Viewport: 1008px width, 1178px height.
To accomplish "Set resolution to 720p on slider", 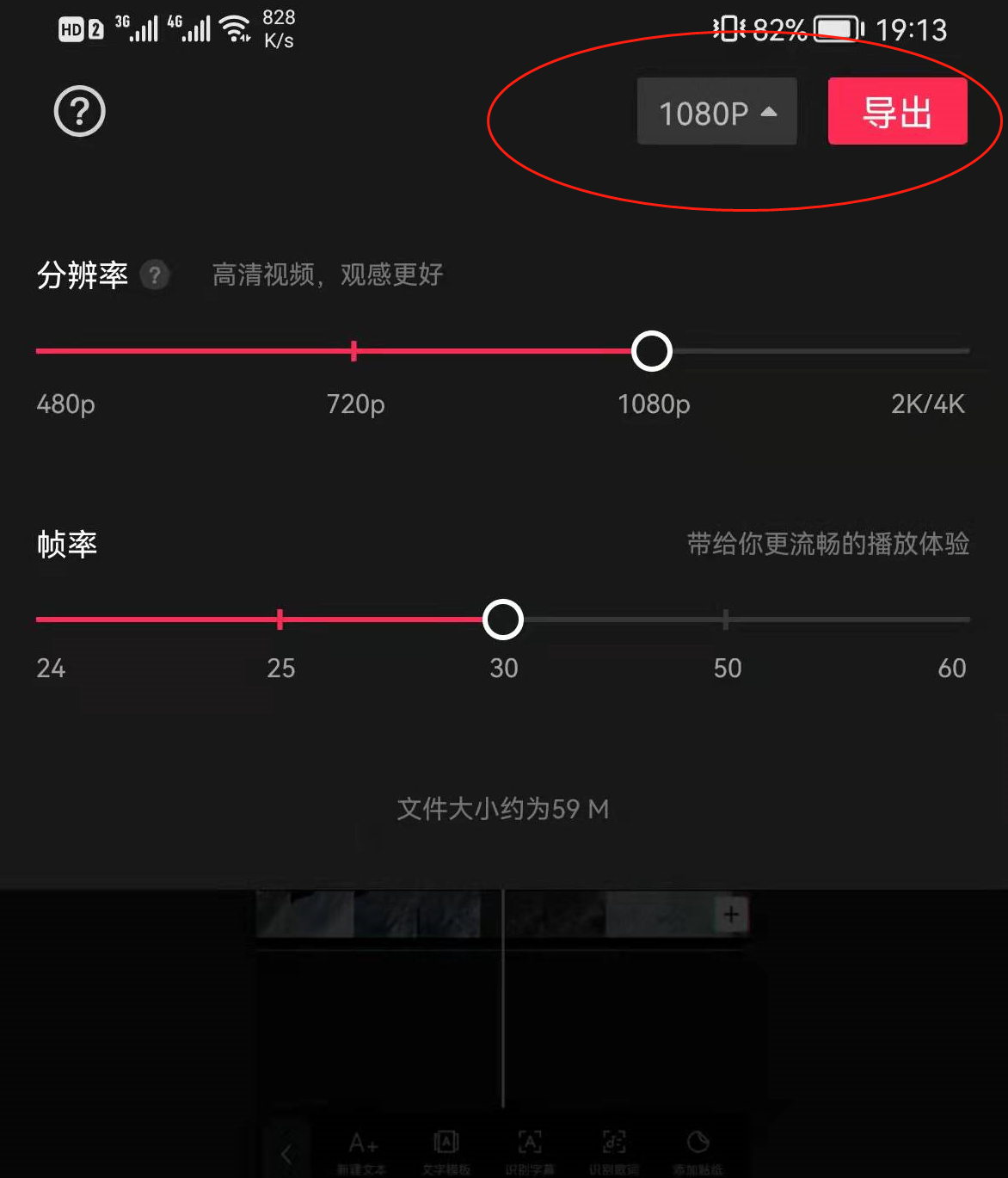I will click(x=354, y=351).
